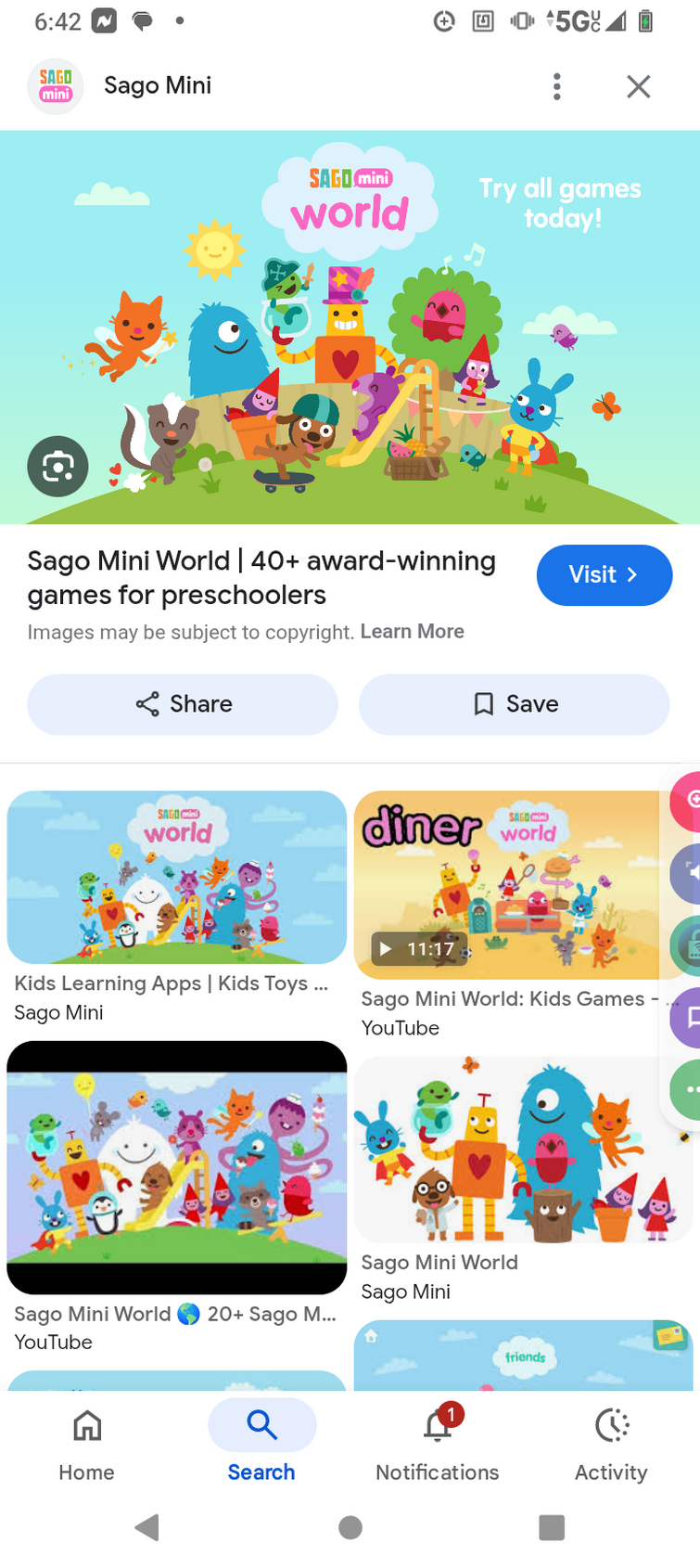Open the Sago Mini World characters image

click(522, 1150)
